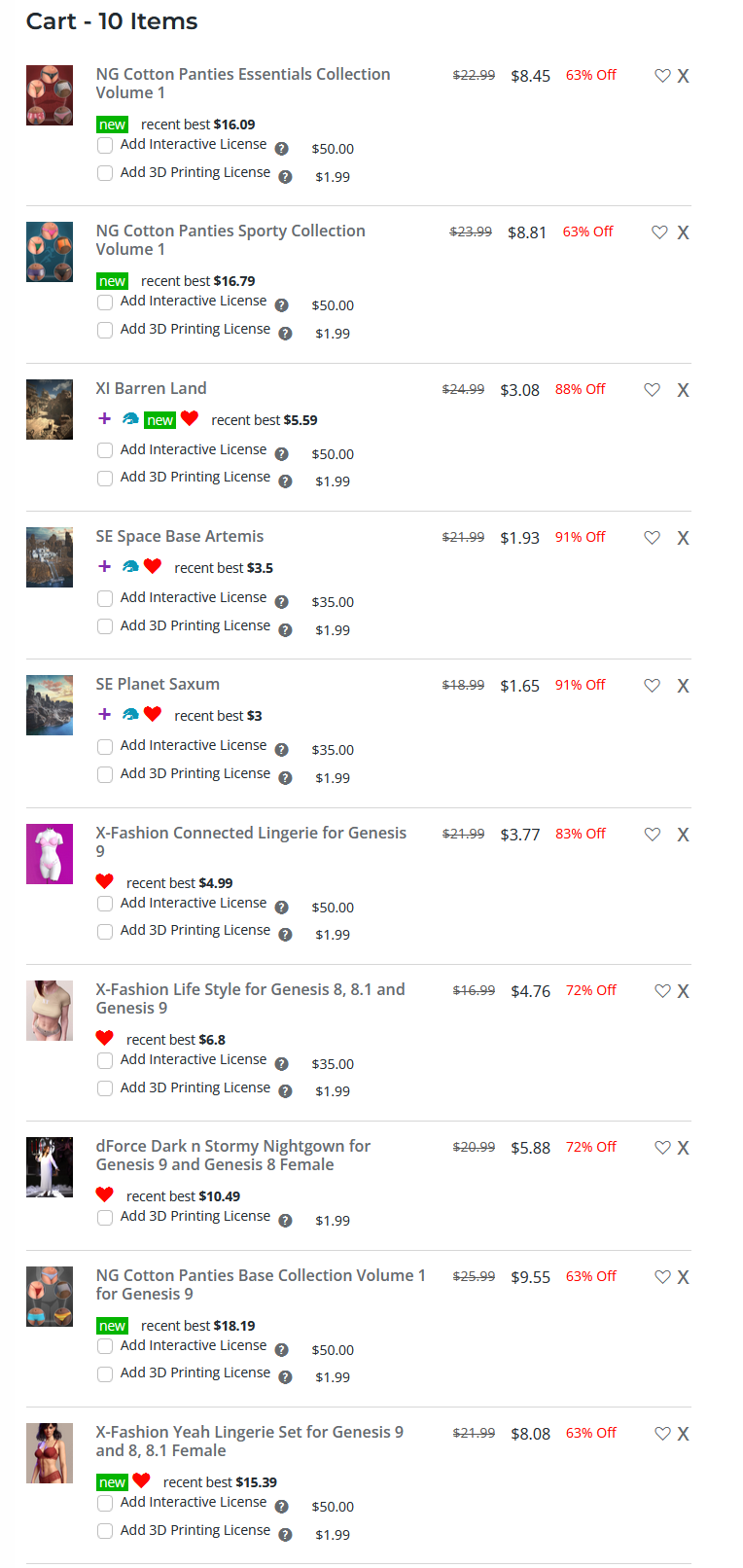The width and height of the screenshot is (743, 1568).
Task: Remove SE Planet Saxum from cart
Action: tap(683, 687)
